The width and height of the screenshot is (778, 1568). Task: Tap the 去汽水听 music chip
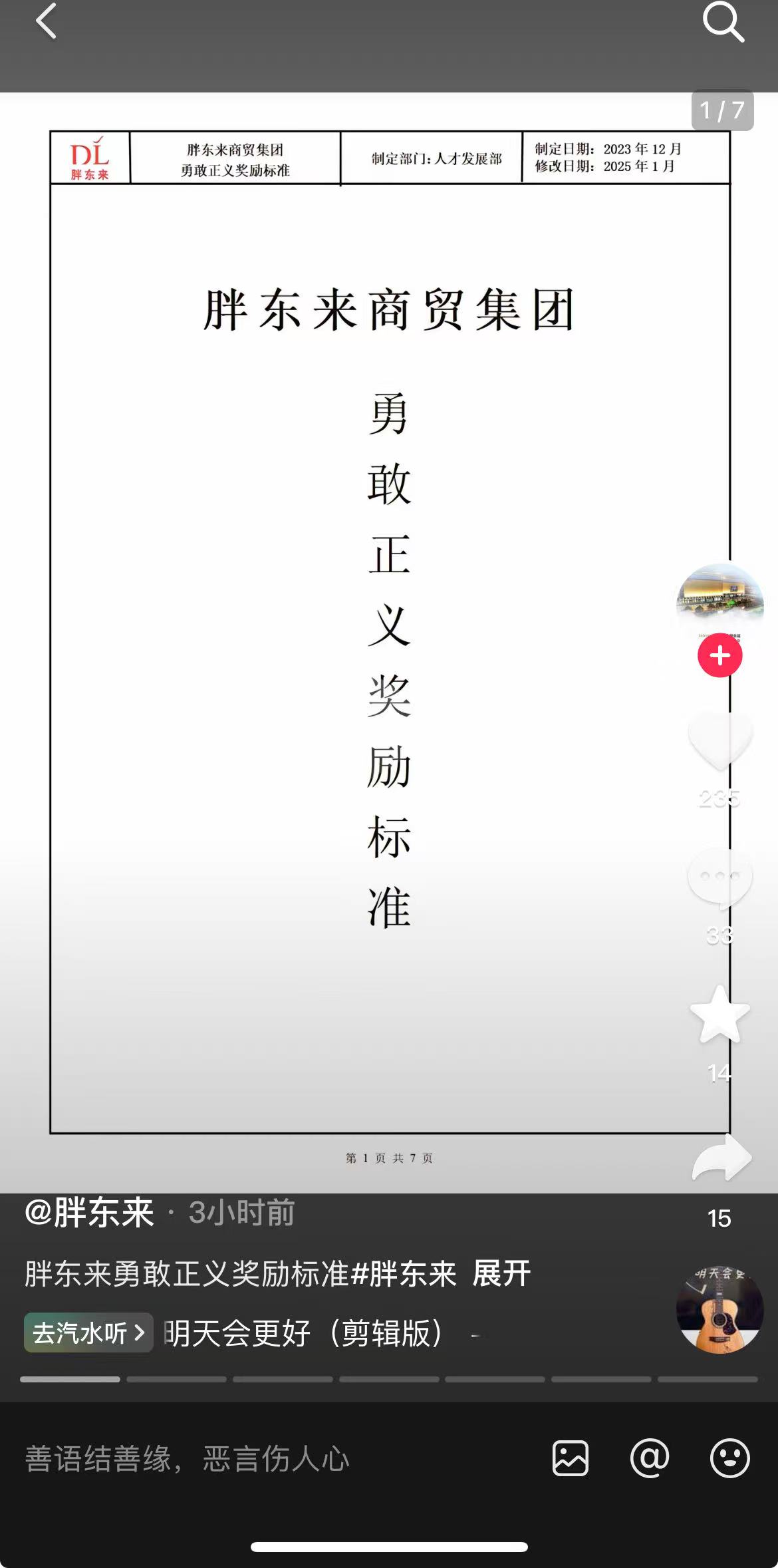(88, 1333)
